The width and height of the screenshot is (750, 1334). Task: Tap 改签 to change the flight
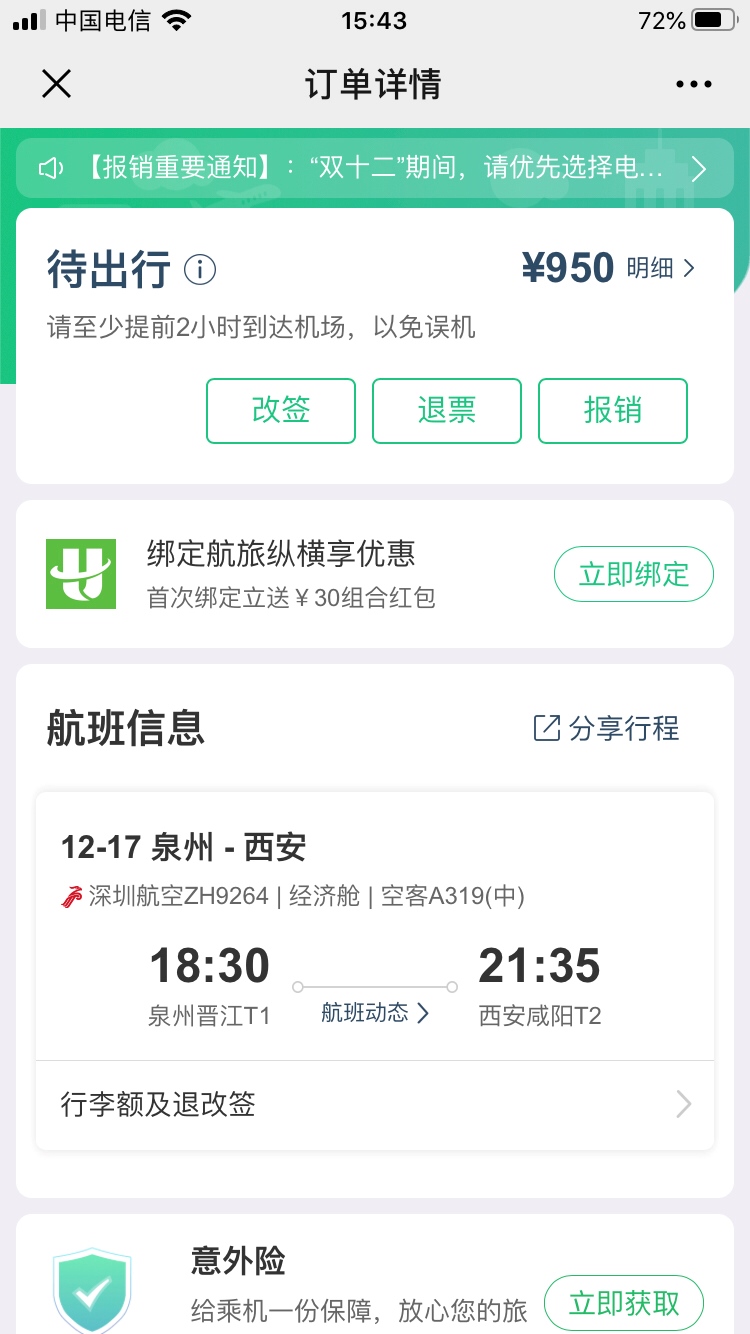point(281,411)
